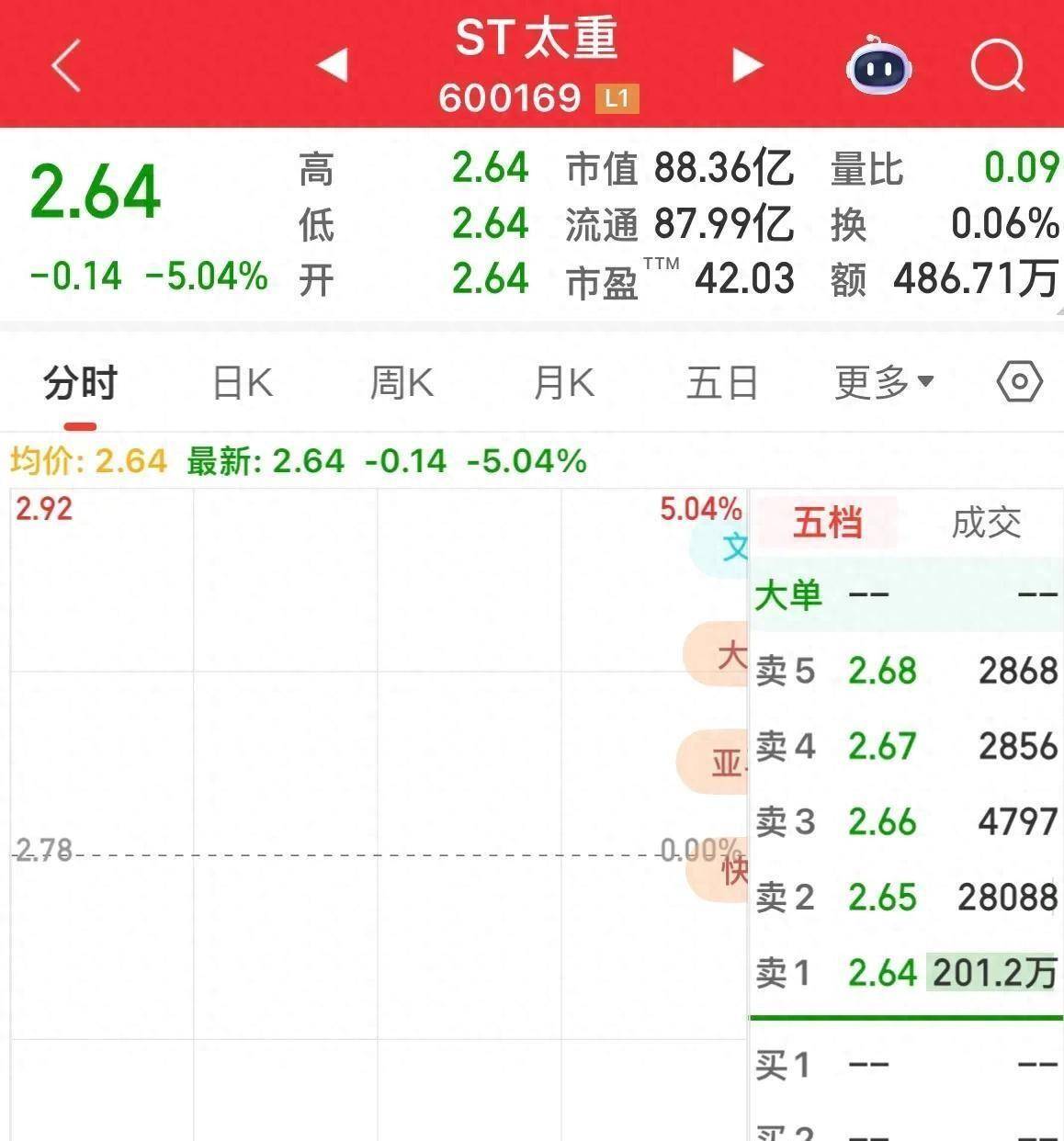Image resolution: width=1064 pixels, height=1141 pixels.
Task: Open the 五日 five-day chart tab
Action: 723,382
